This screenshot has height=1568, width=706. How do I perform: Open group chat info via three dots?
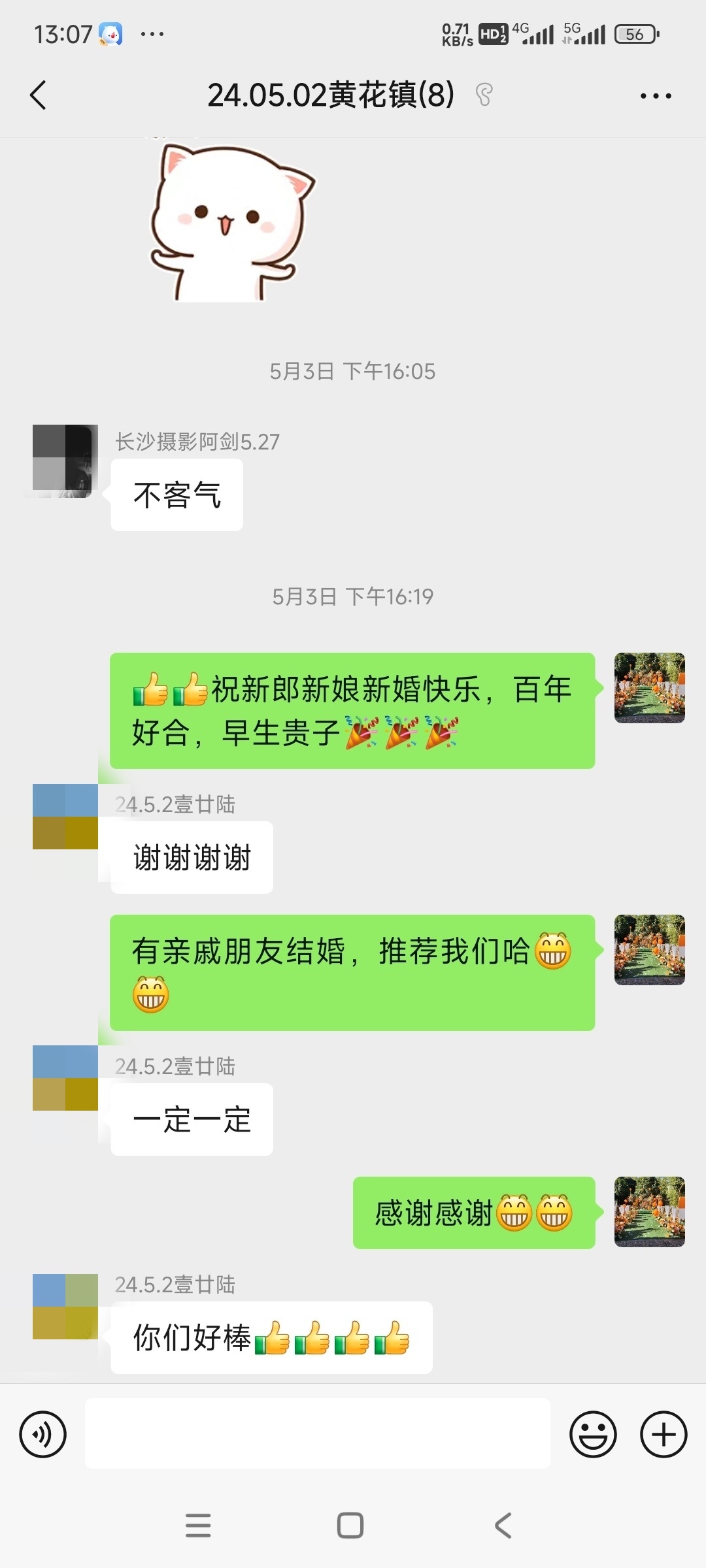point(656,96)
